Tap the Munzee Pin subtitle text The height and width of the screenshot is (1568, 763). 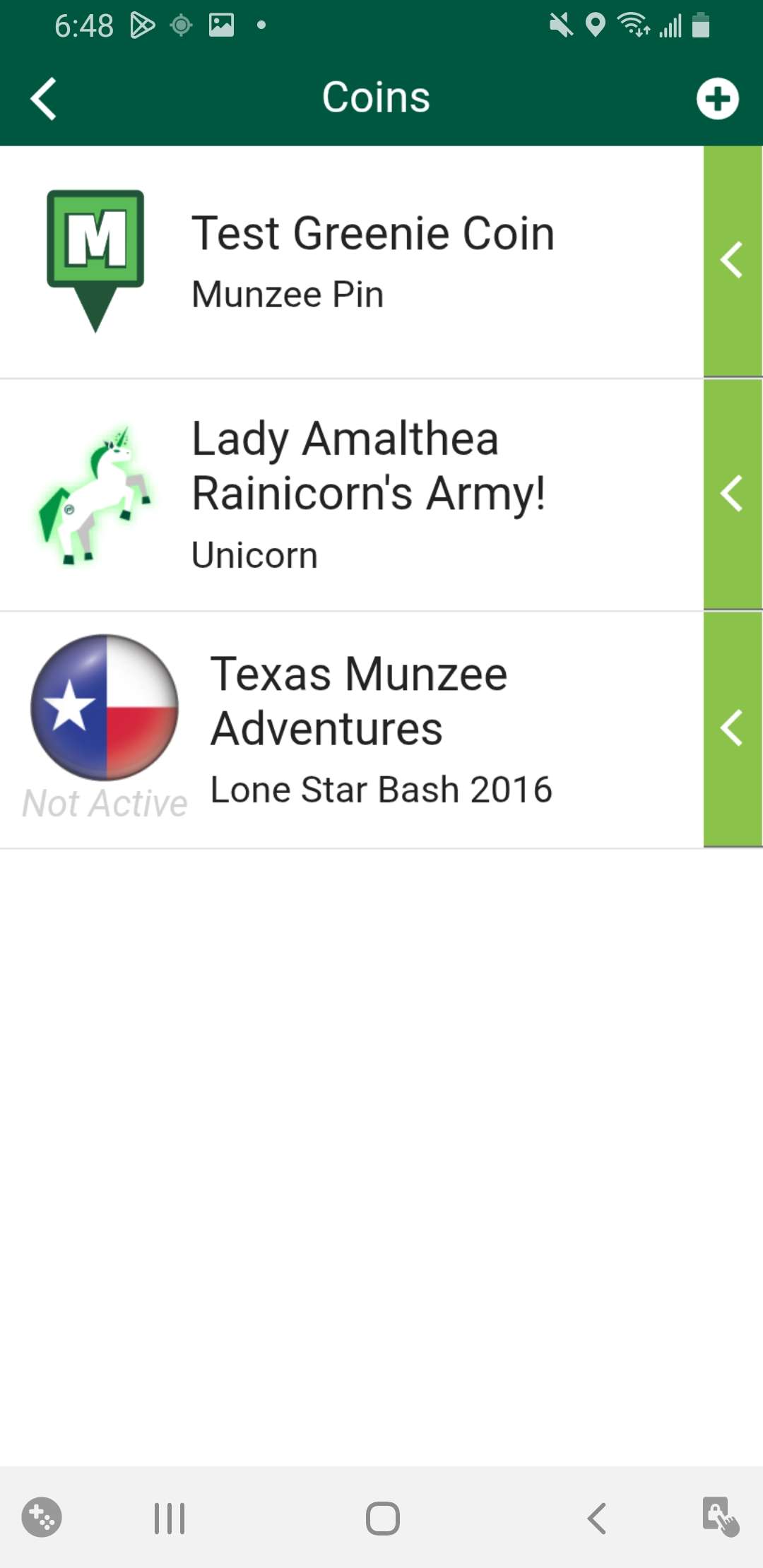tap(287, 294)
